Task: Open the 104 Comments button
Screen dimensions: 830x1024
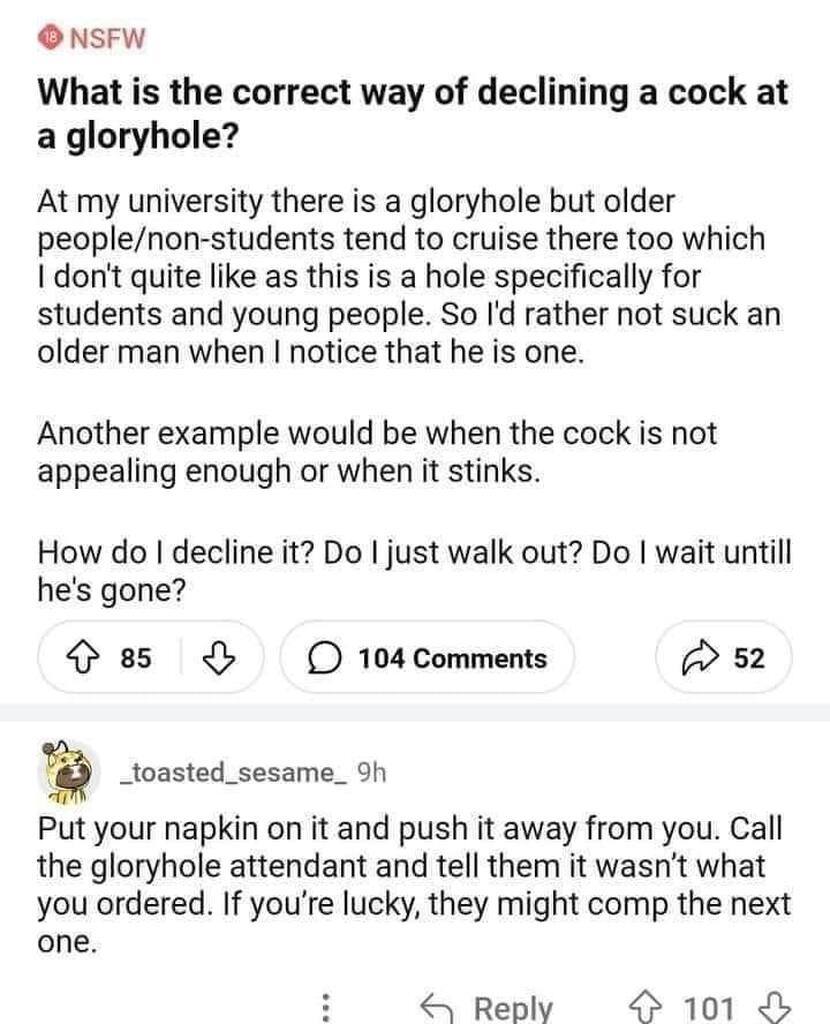Action: pyautogui.click(x=428, y=658)
